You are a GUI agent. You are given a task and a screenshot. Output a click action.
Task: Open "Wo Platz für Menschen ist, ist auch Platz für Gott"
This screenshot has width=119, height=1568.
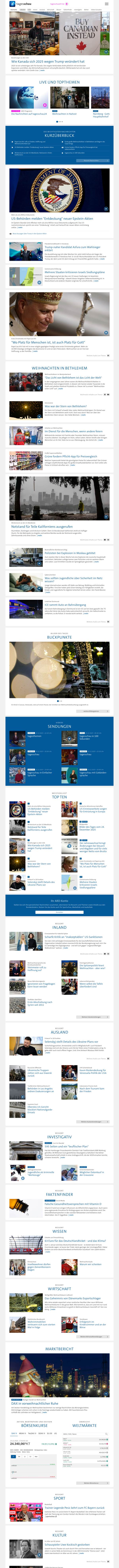49,342
